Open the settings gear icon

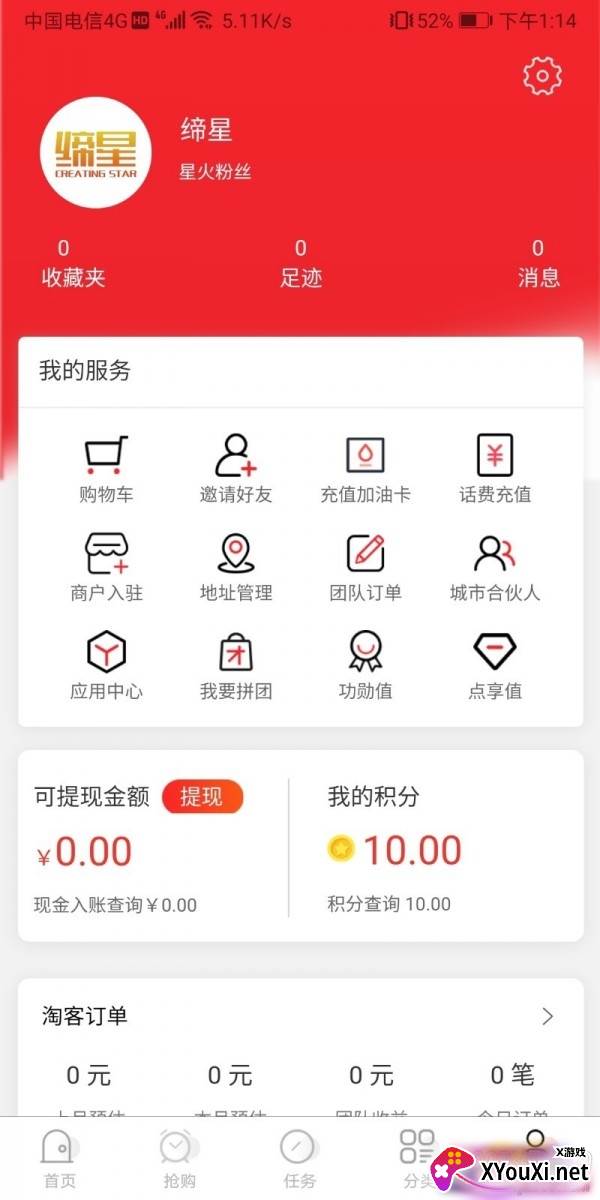click(x=542, y=76)
